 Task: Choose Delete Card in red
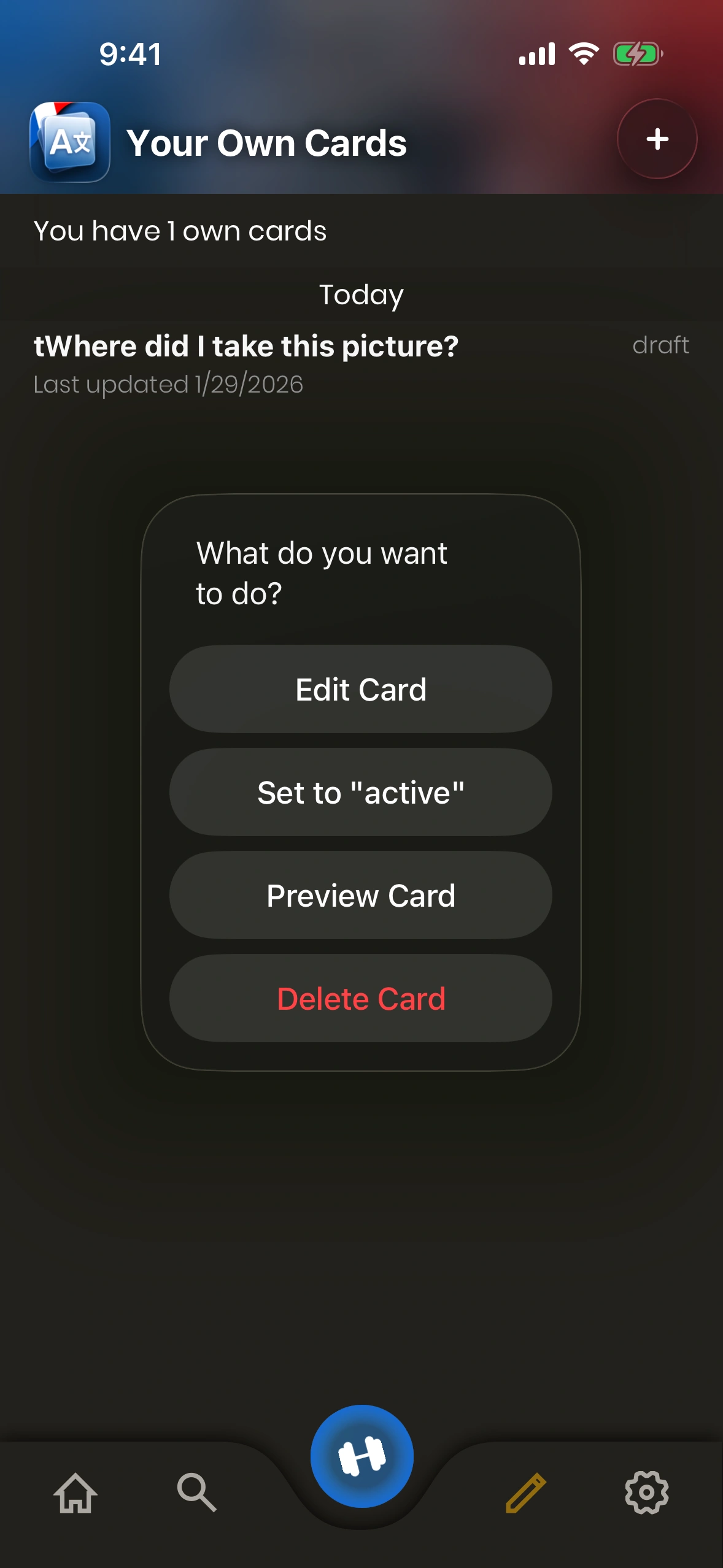[361, 998]
